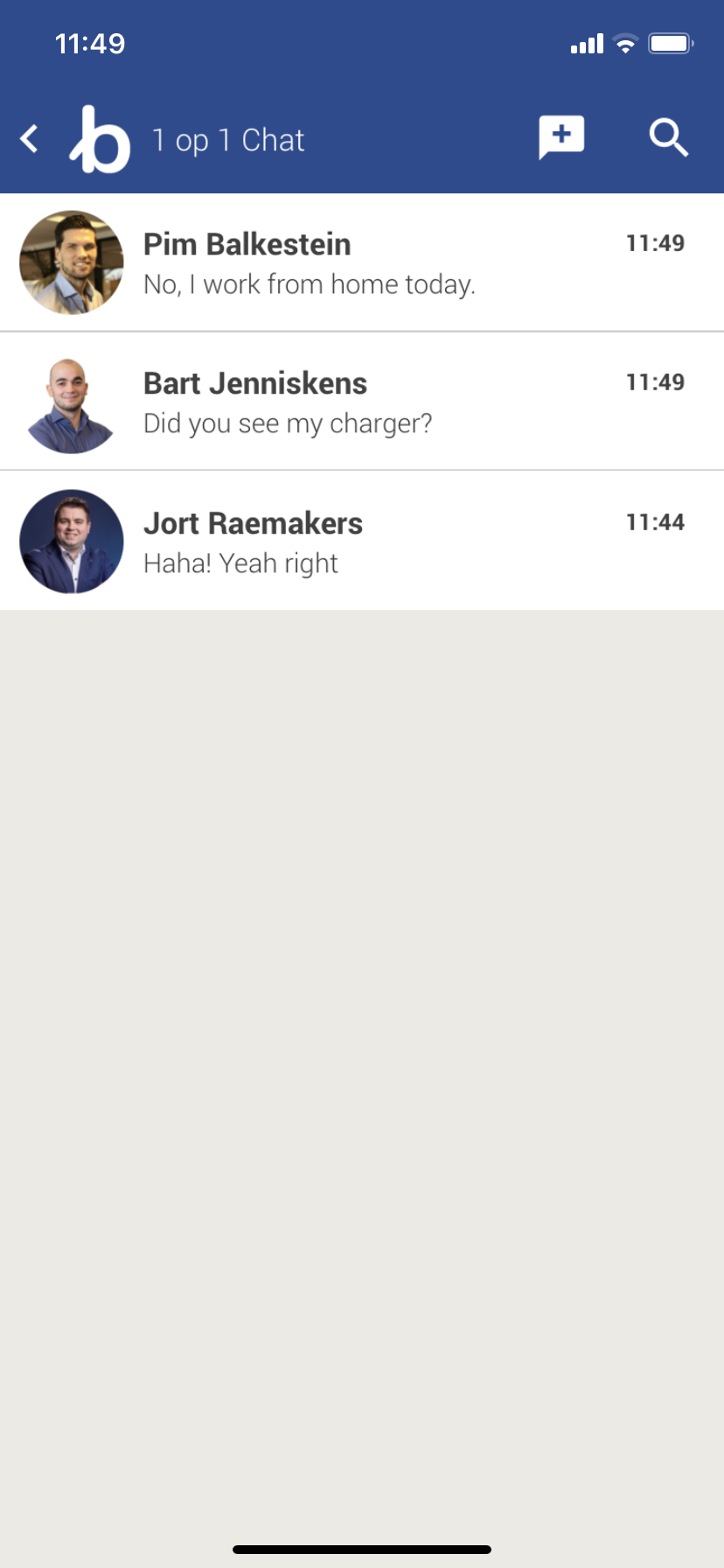Image resolution: width=724 pixels, height=1568 pixels.
Task: Tap the app logo in the header
Action: 99,138
